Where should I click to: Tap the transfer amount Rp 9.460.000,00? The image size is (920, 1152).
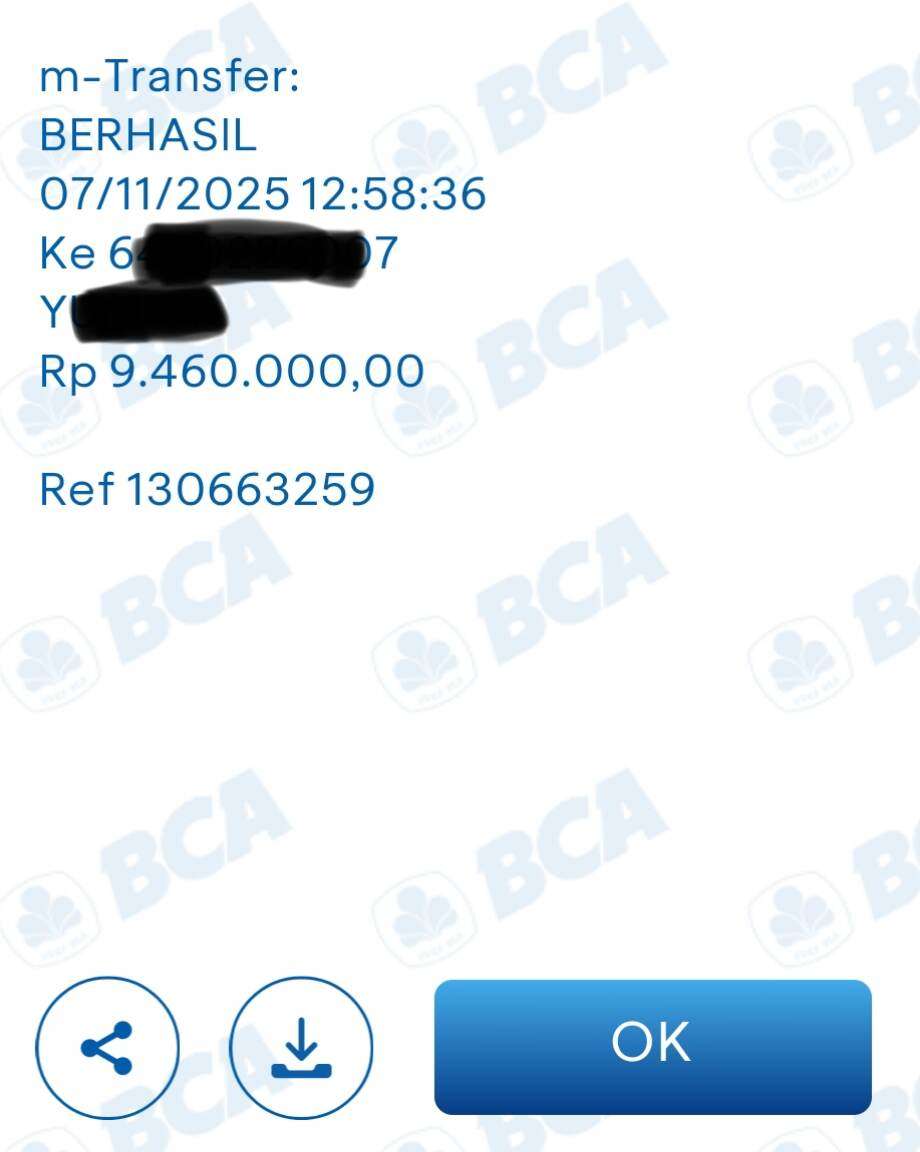coord(228,371)
